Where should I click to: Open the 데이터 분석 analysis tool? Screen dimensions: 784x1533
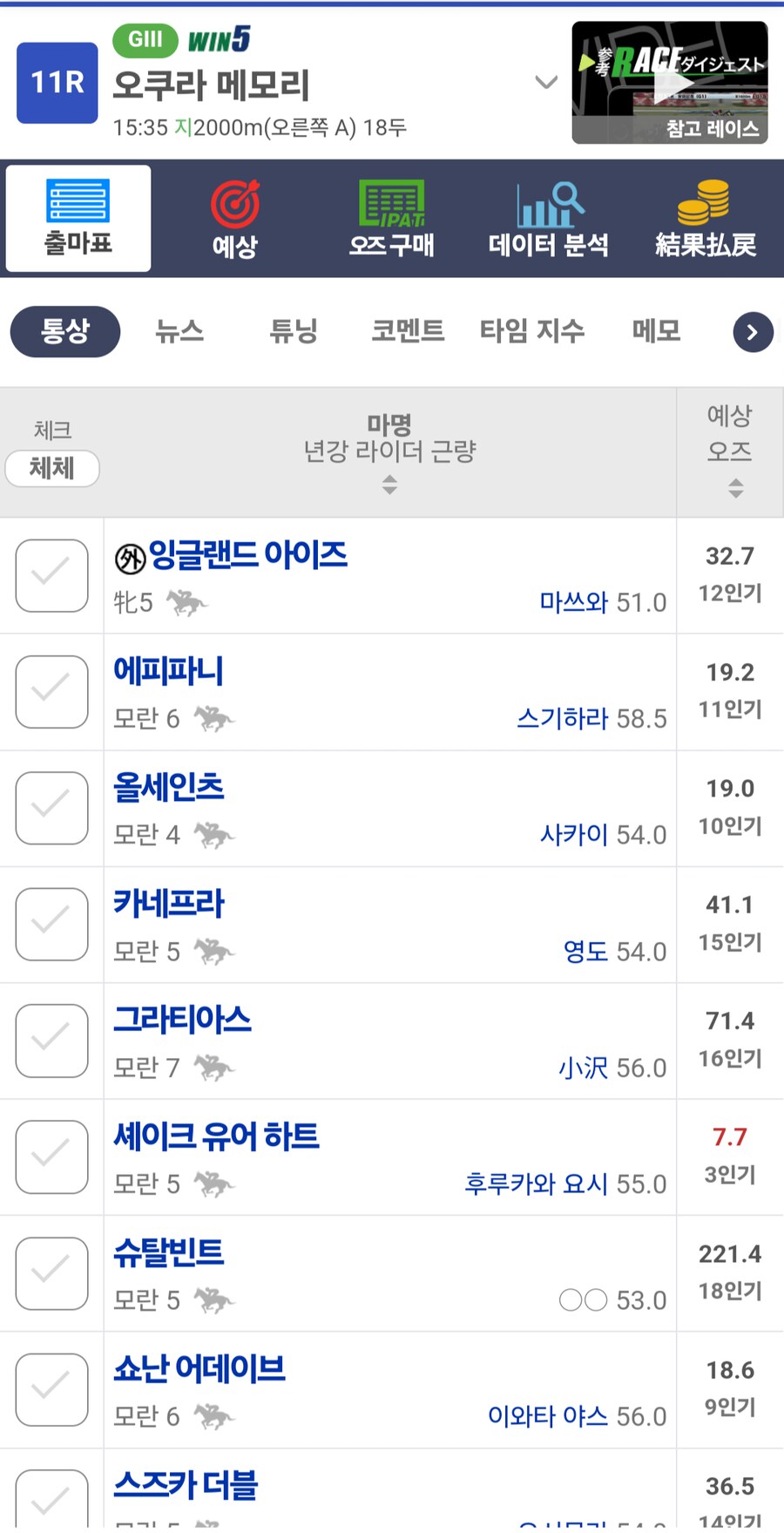coord(547,218)
